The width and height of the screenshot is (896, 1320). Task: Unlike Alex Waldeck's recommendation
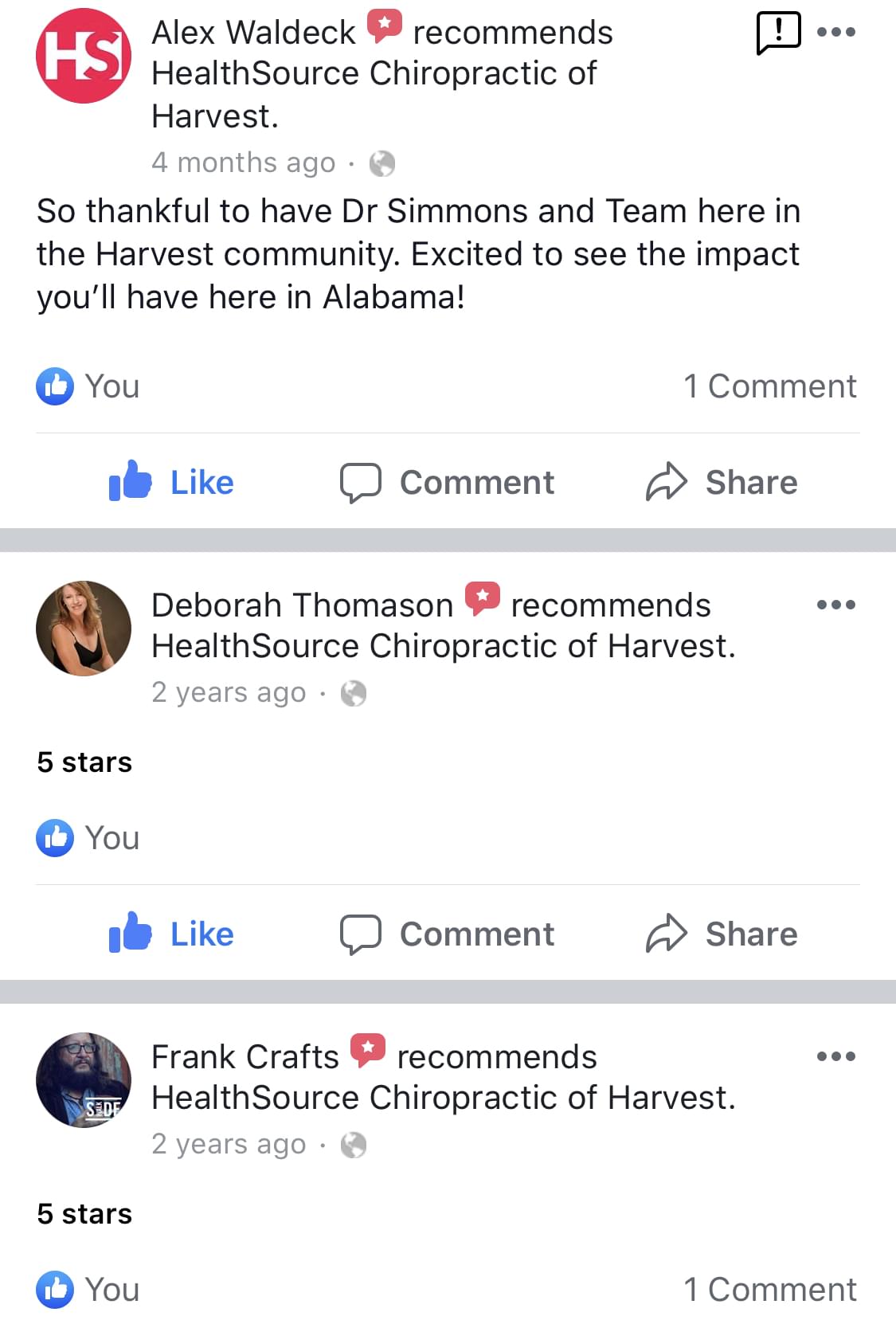pos(172,482)
